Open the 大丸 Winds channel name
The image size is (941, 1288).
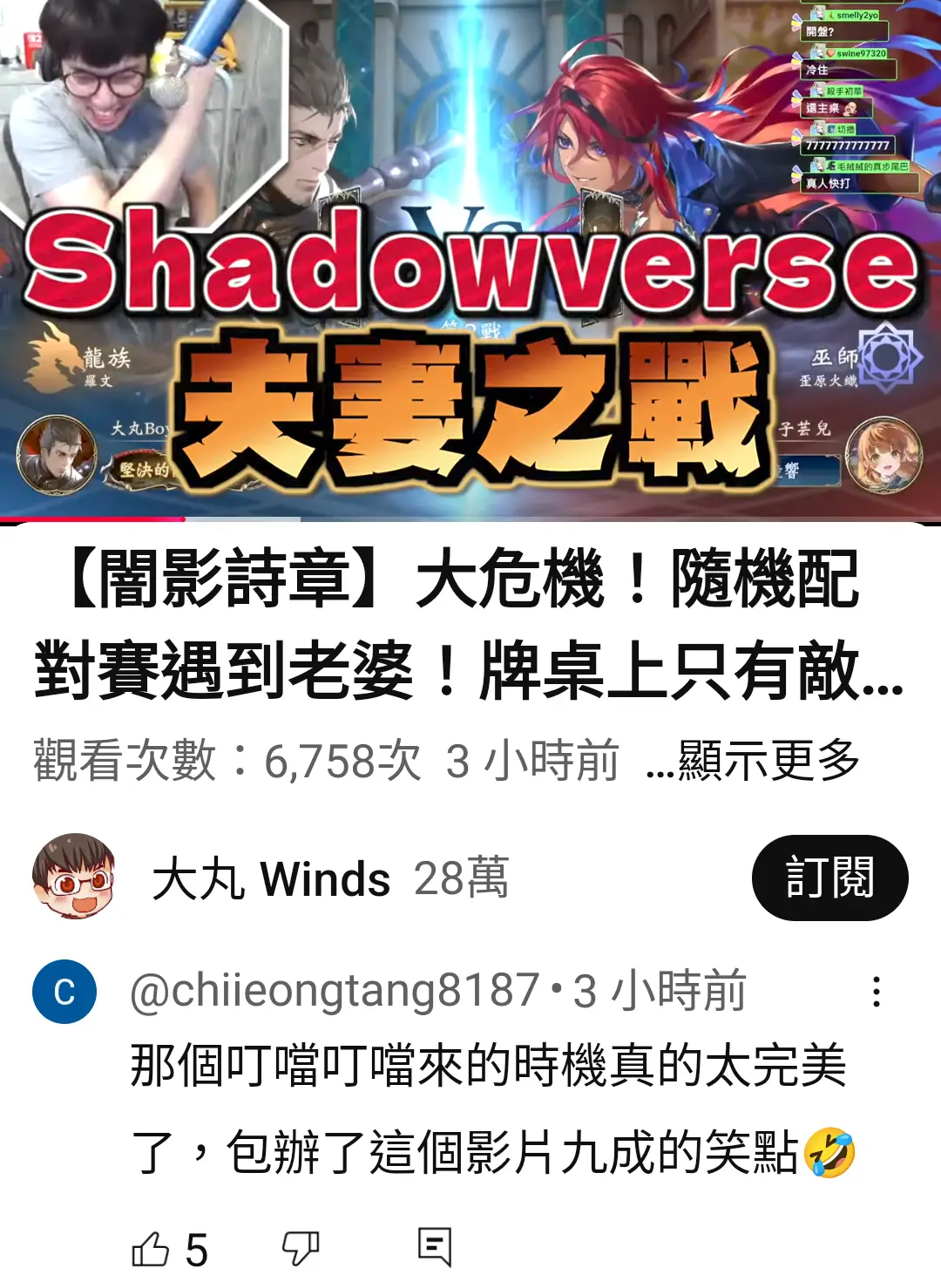coord(270,878)
